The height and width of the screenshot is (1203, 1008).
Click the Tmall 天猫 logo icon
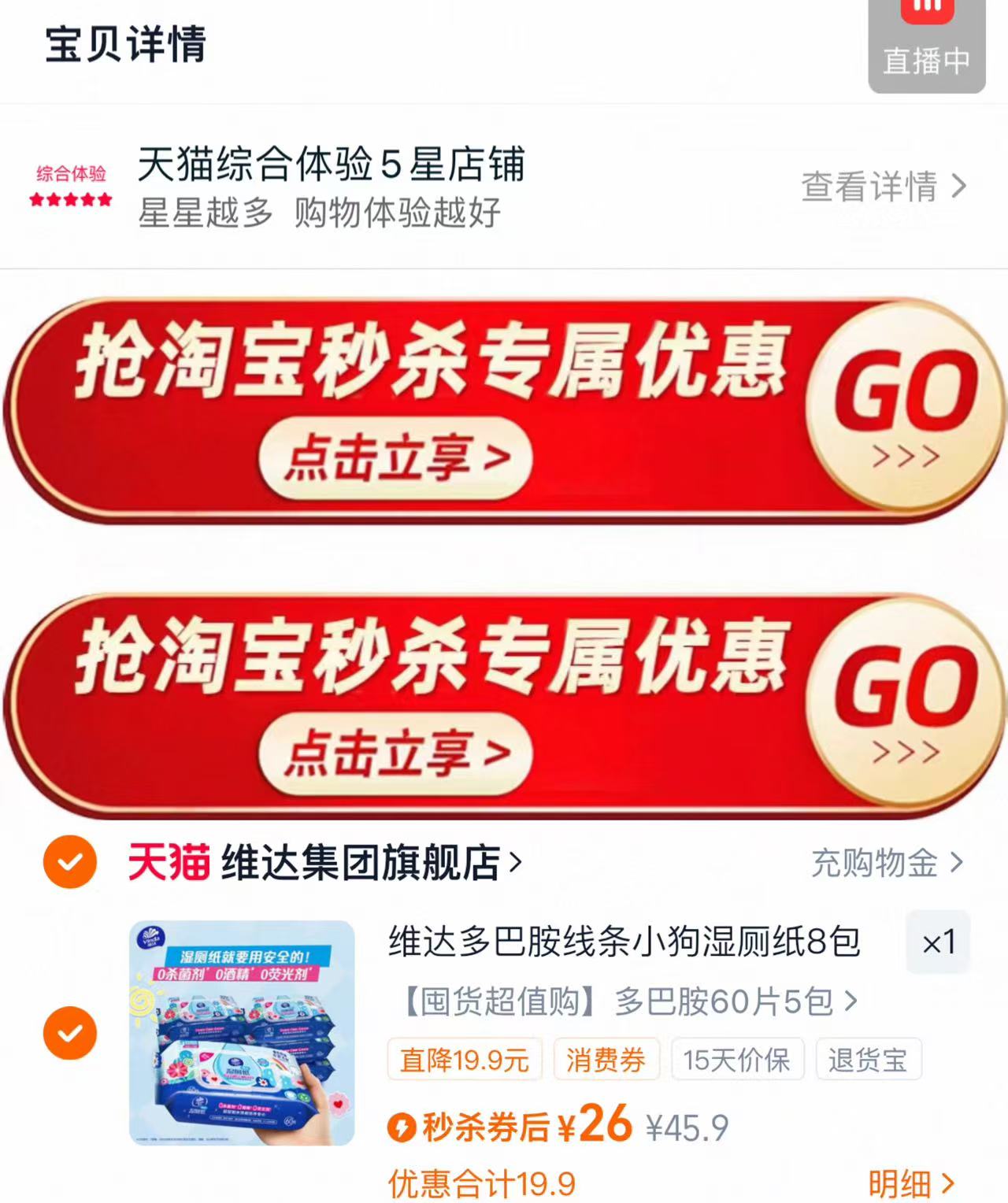click(168, 861)
